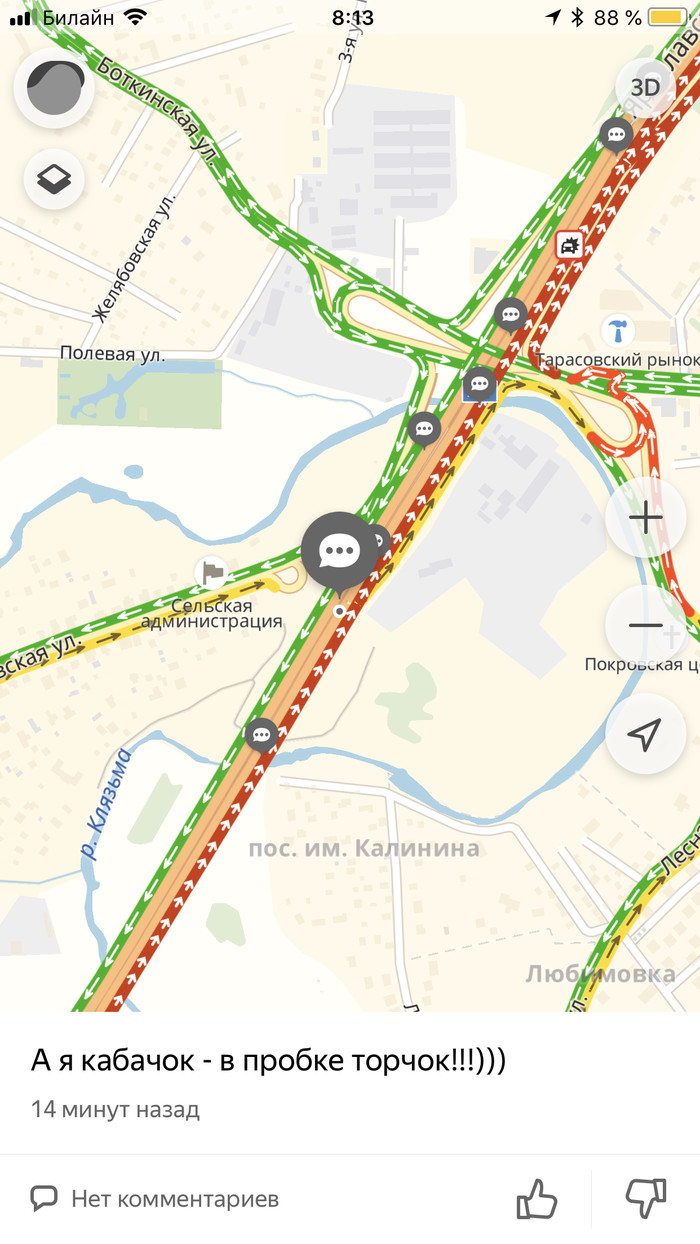Center map on my location arrow

(646, 735)
